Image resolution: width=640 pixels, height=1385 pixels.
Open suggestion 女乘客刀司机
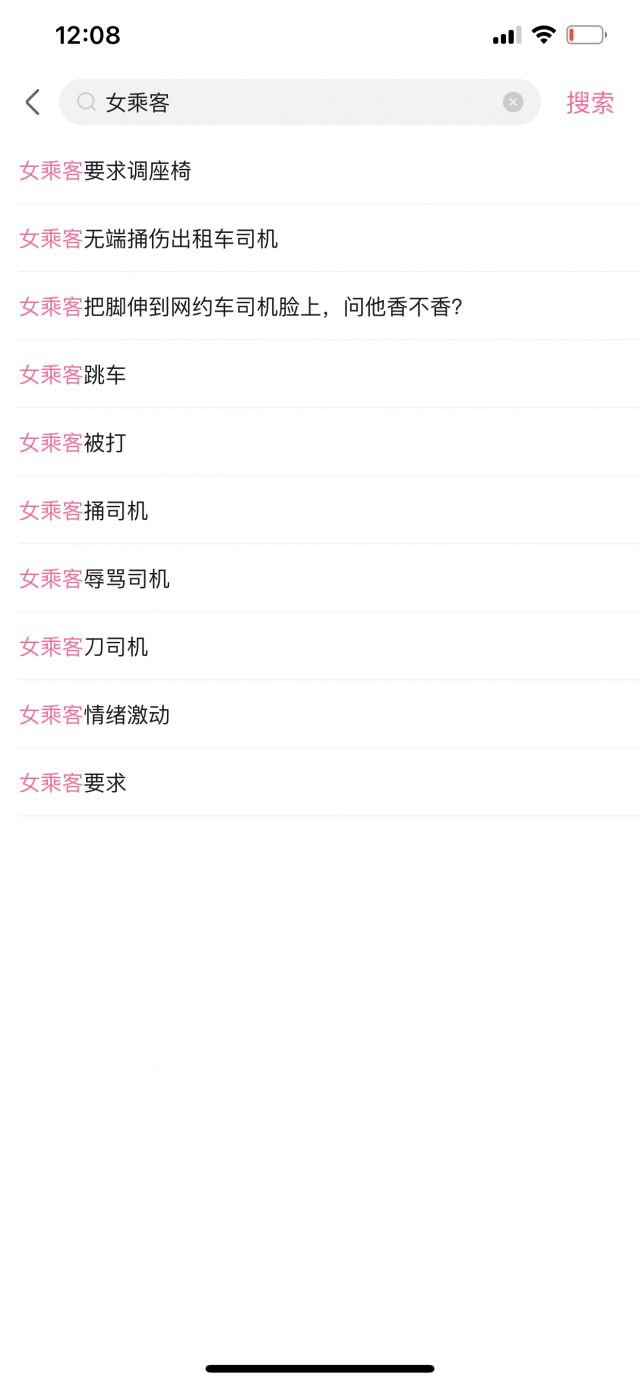coord(84,647)
